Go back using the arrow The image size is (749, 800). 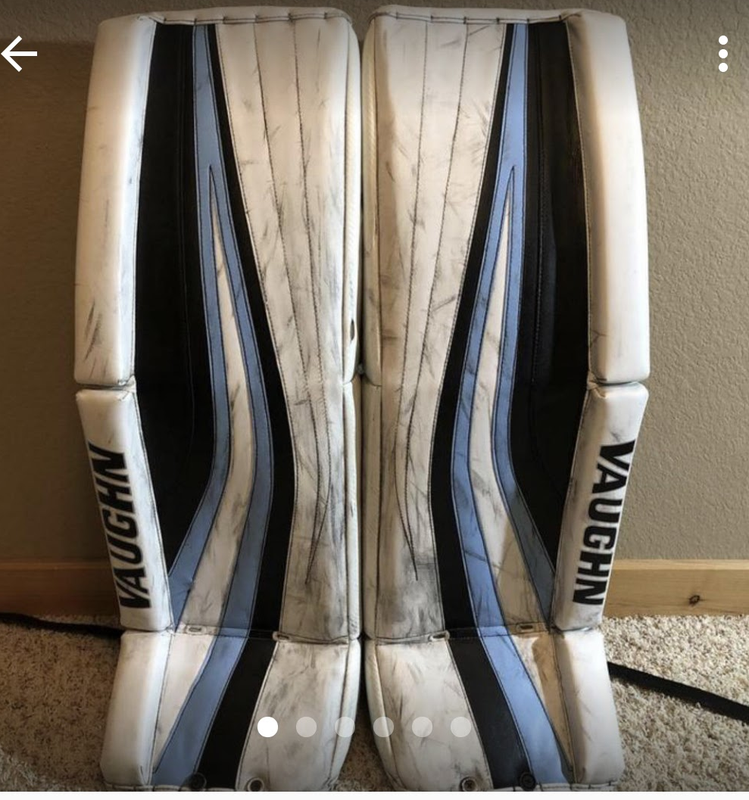[x=19, y=54]
